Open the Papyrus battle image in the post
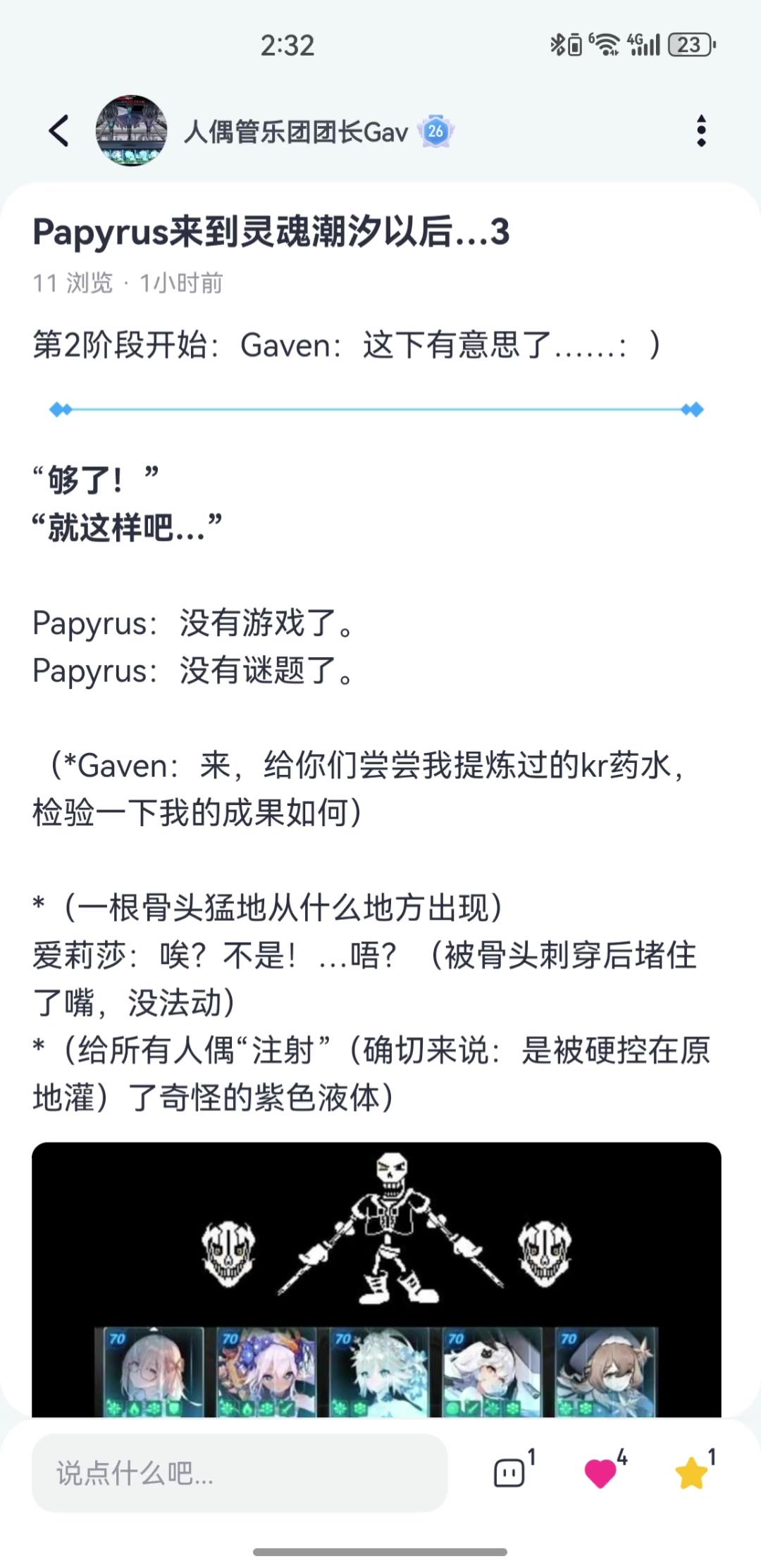Image resolution: width=761 pixels, height=1568 pixels. coord(376,1278)
